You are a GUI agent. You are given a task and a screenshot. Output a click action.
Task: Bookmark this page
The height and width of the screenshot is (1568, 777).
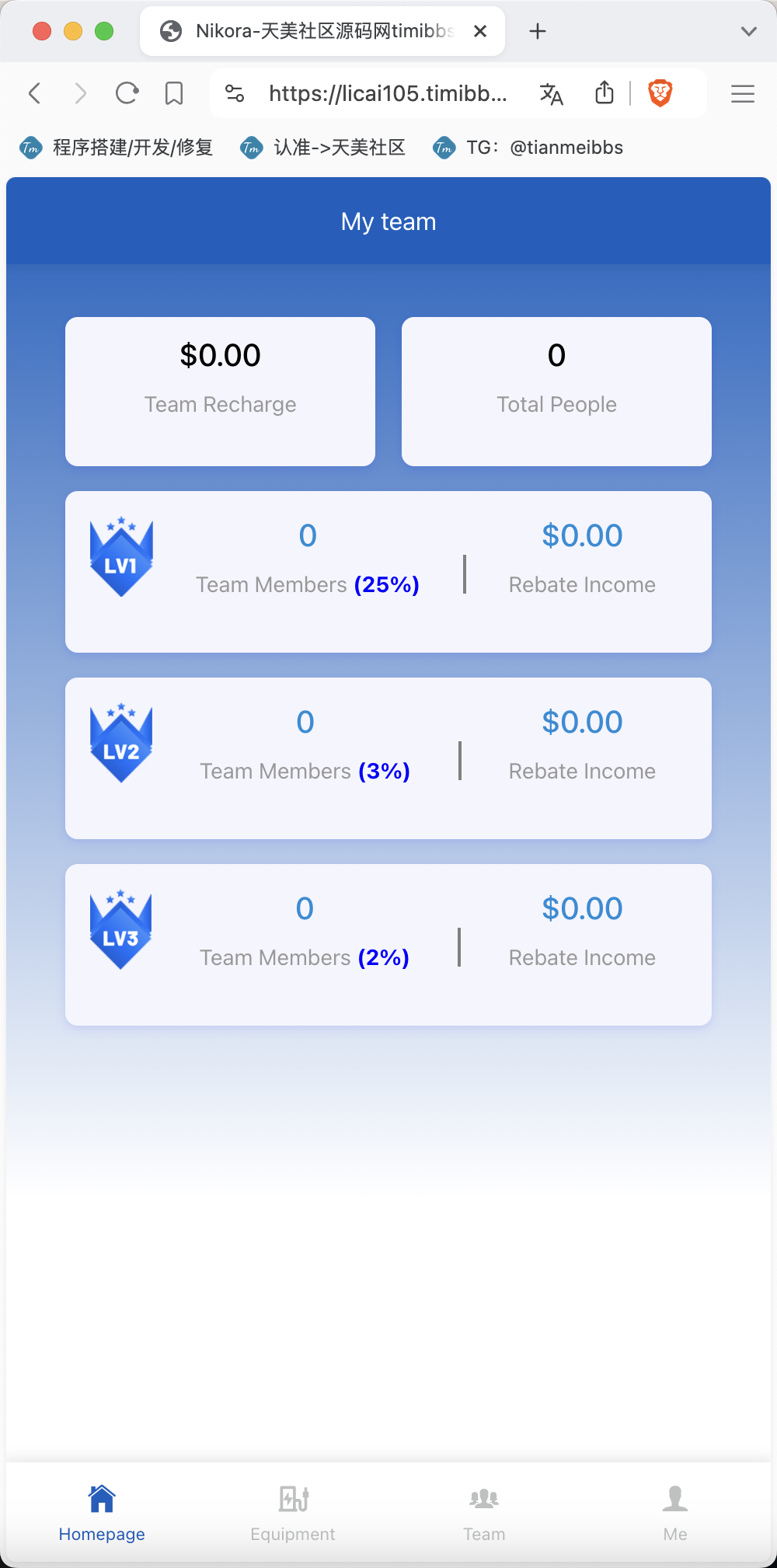tap(174, 94)
